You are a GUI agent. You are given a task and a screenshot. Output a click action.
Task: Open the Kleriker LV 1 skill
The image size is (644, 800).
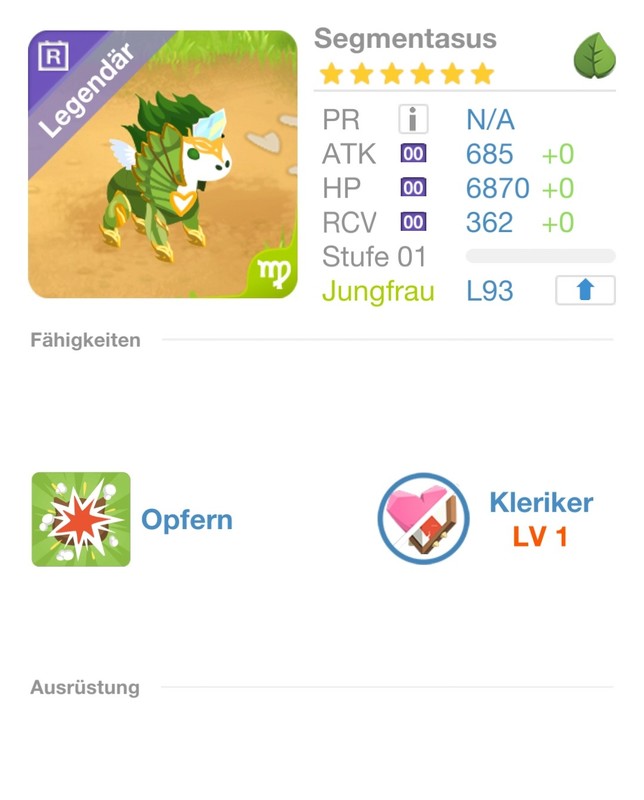point(423,520)
